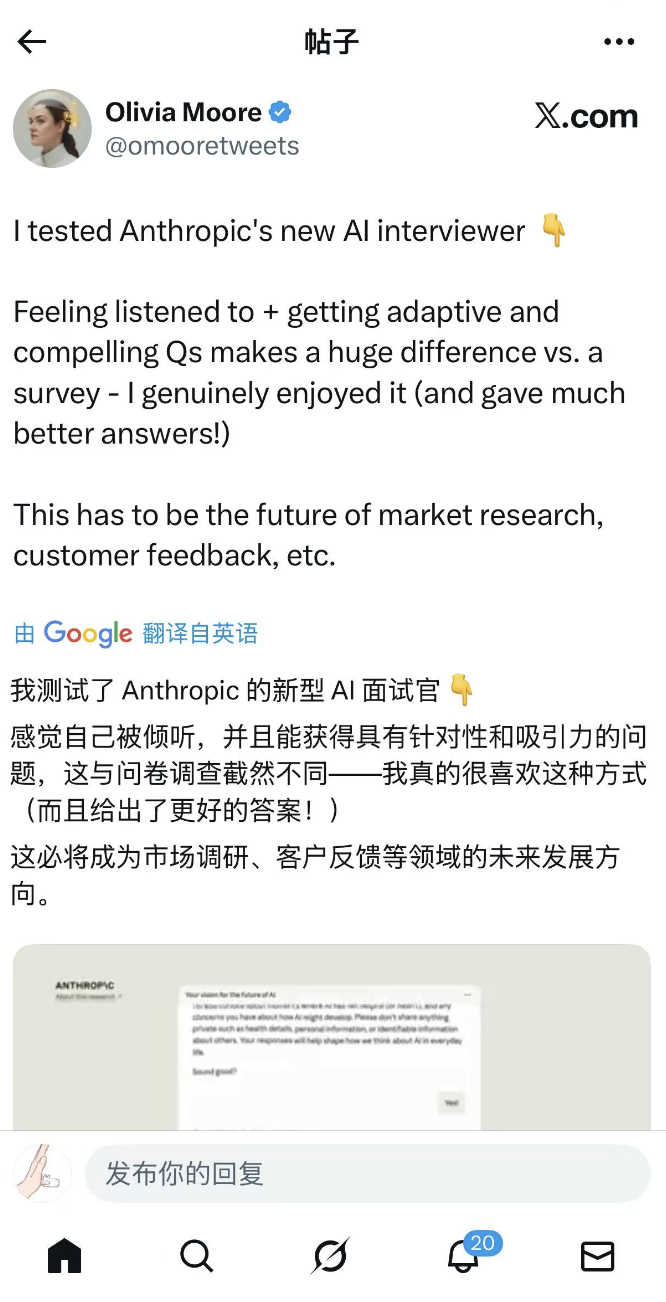
Task: Tap the Google translated-from-English link
Action: click(x=136, y=633)
